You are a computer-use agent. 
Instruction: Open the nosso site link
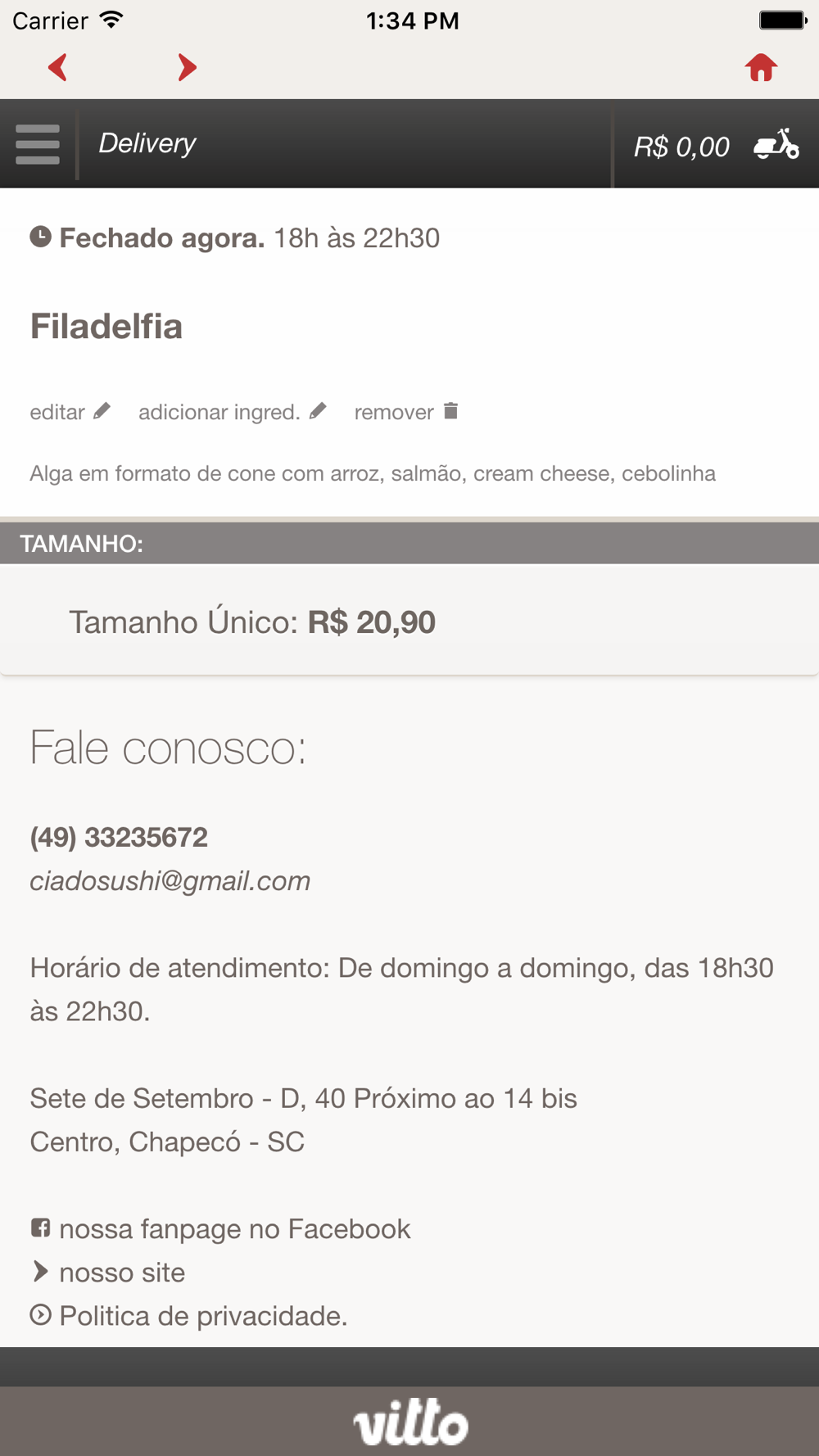point(108,1273)
